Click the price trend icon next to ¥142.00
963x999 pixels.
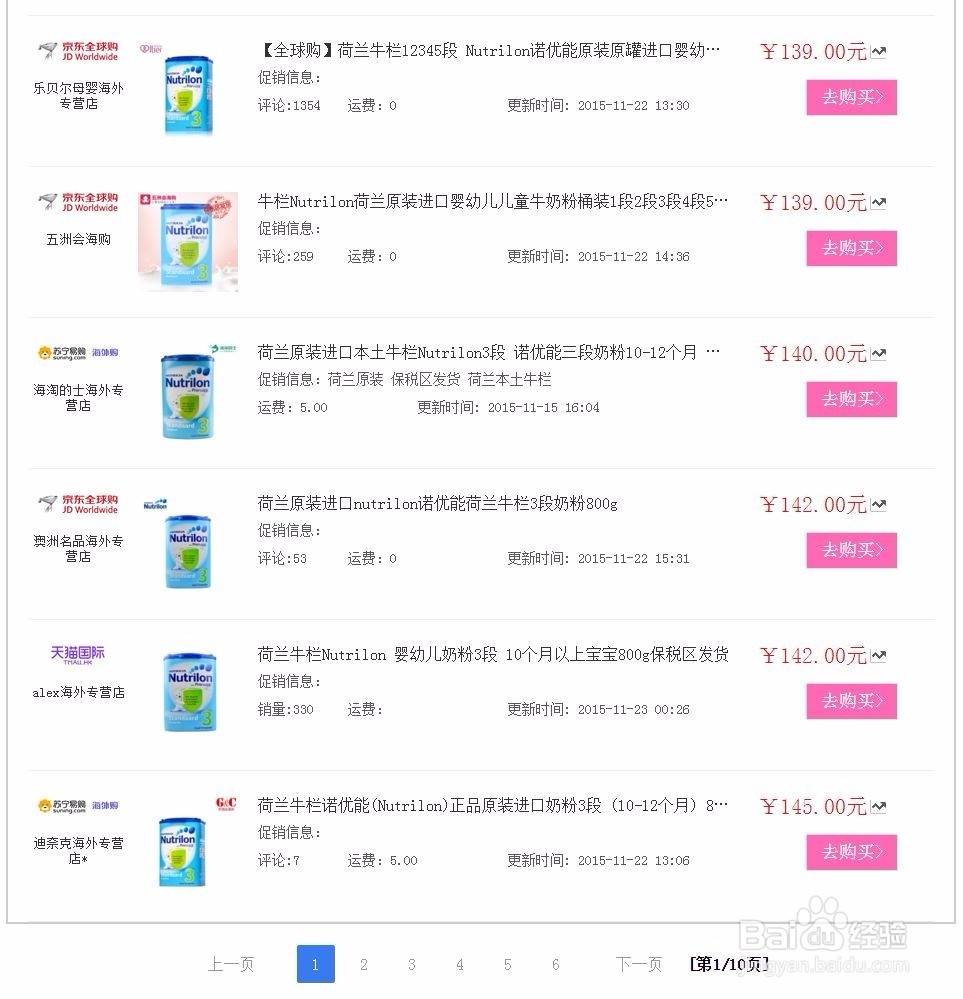click(x=878, y=504)
